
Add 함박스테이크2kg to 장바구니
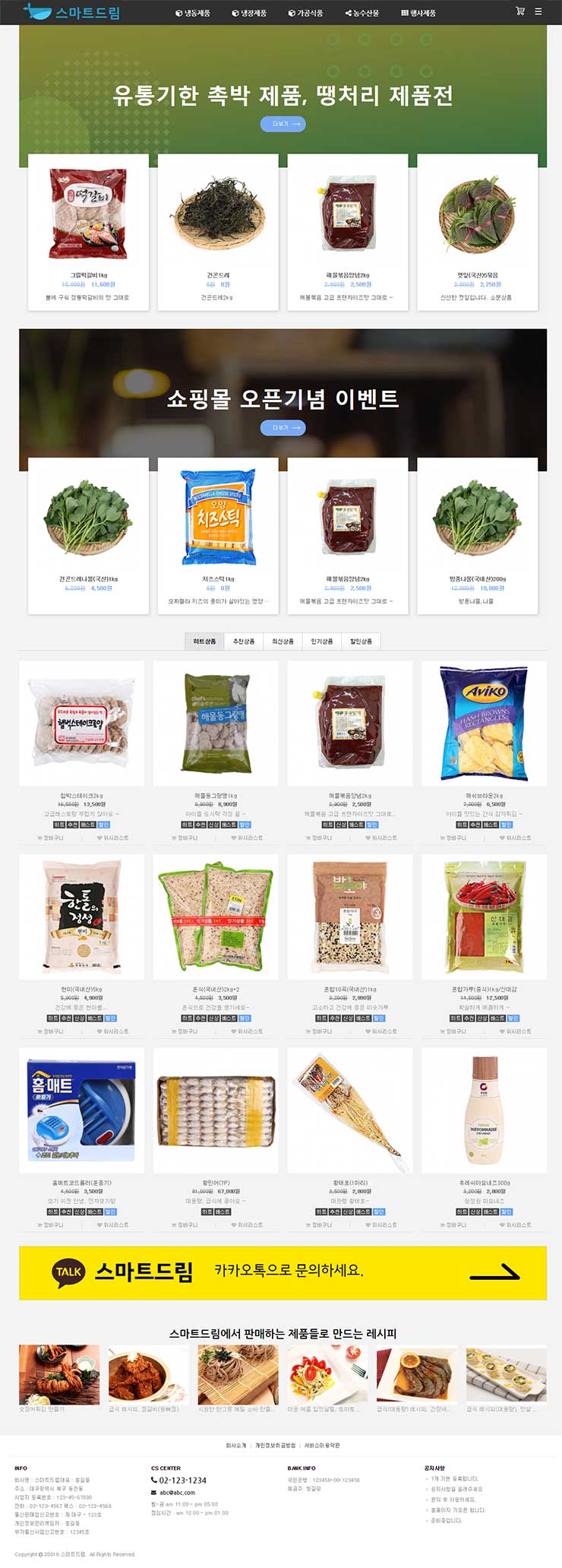click(x=50, y=838)
